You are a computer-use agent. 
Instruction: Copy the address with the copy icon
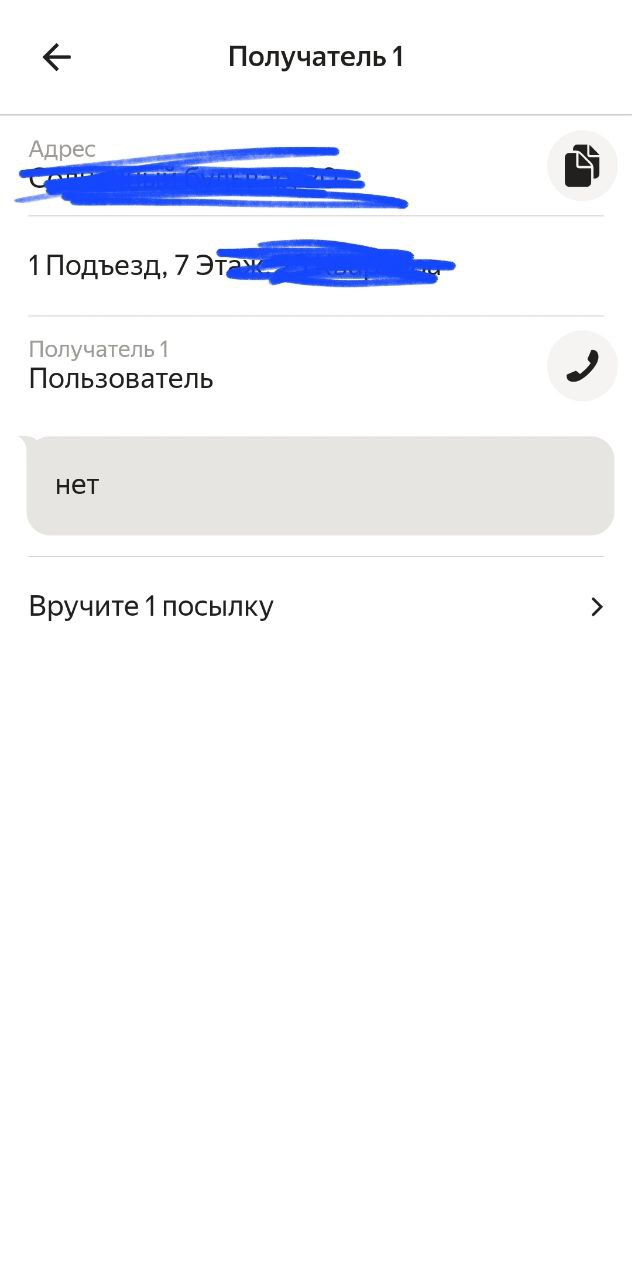pos(582,166)
